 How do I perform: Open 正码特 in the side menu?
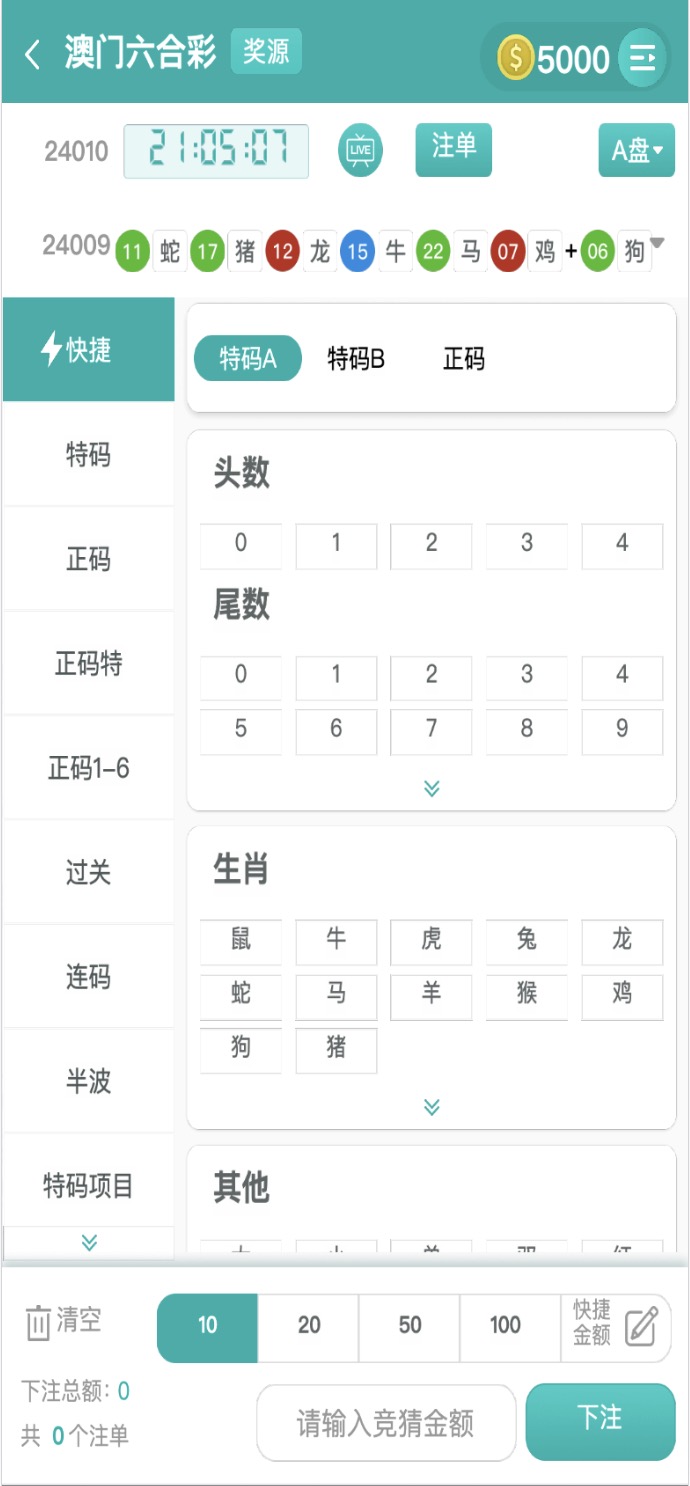click(x=88, y=664)
